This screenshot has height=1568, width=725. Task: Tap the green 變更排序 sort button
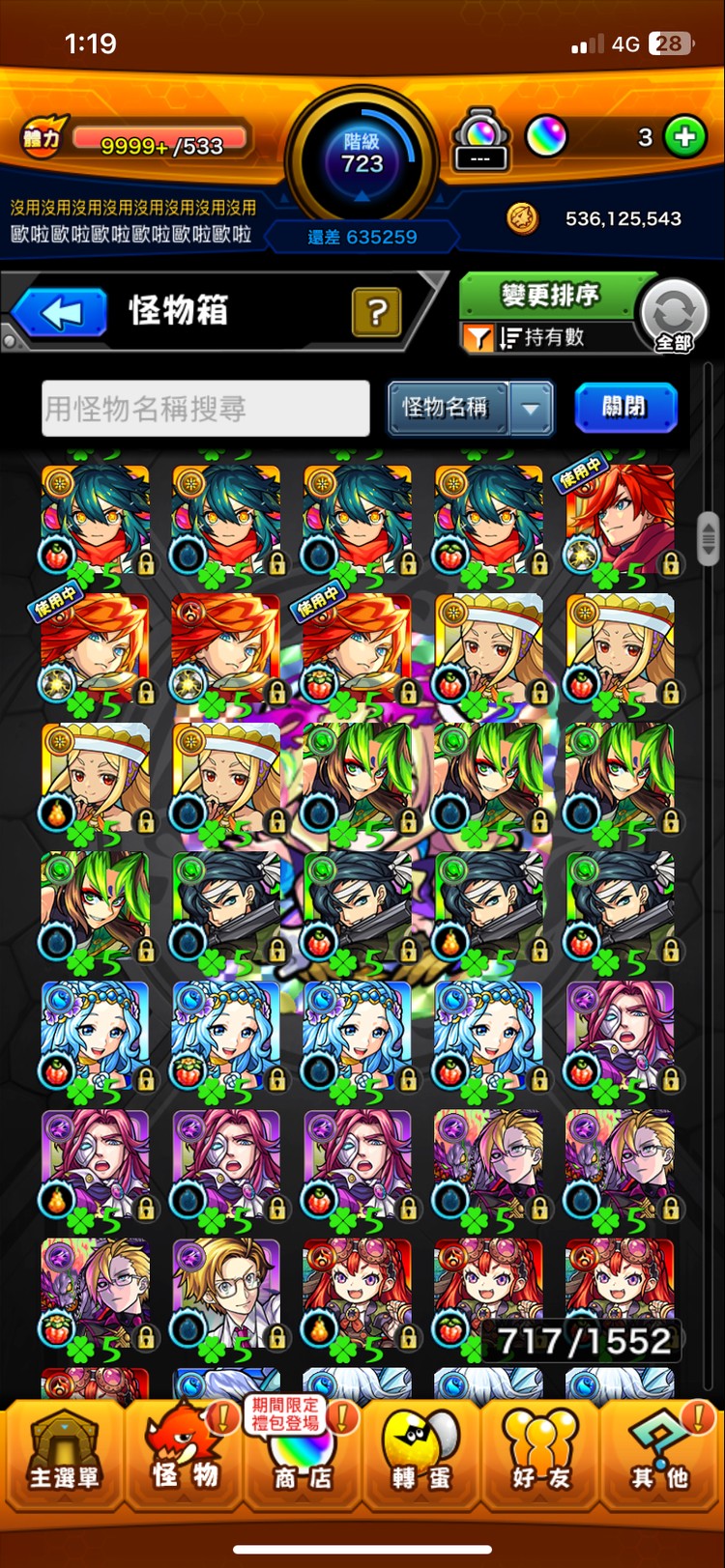coord(549,295)
